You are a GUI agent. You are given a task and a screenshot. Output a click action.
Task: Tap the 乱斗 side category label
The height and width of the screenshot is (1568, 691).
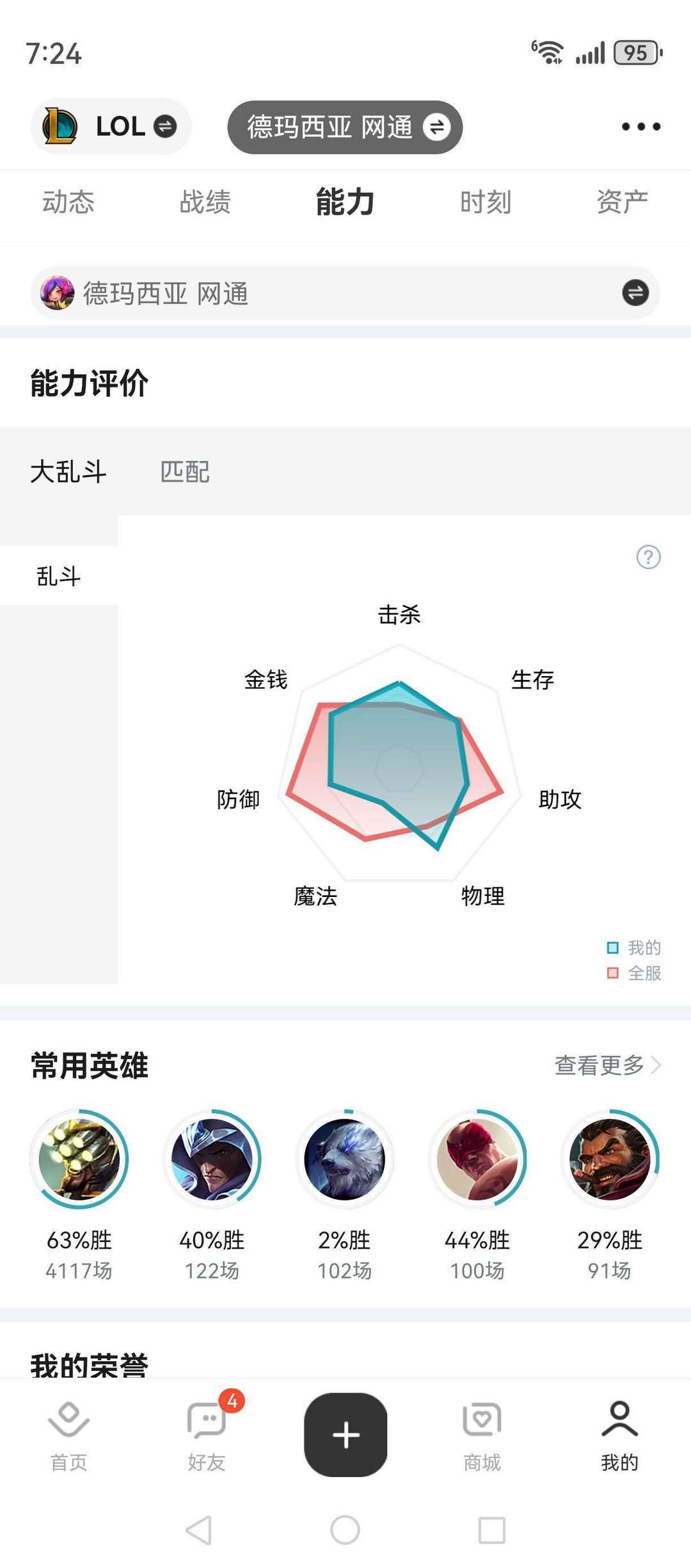click(x=58, y=576)
